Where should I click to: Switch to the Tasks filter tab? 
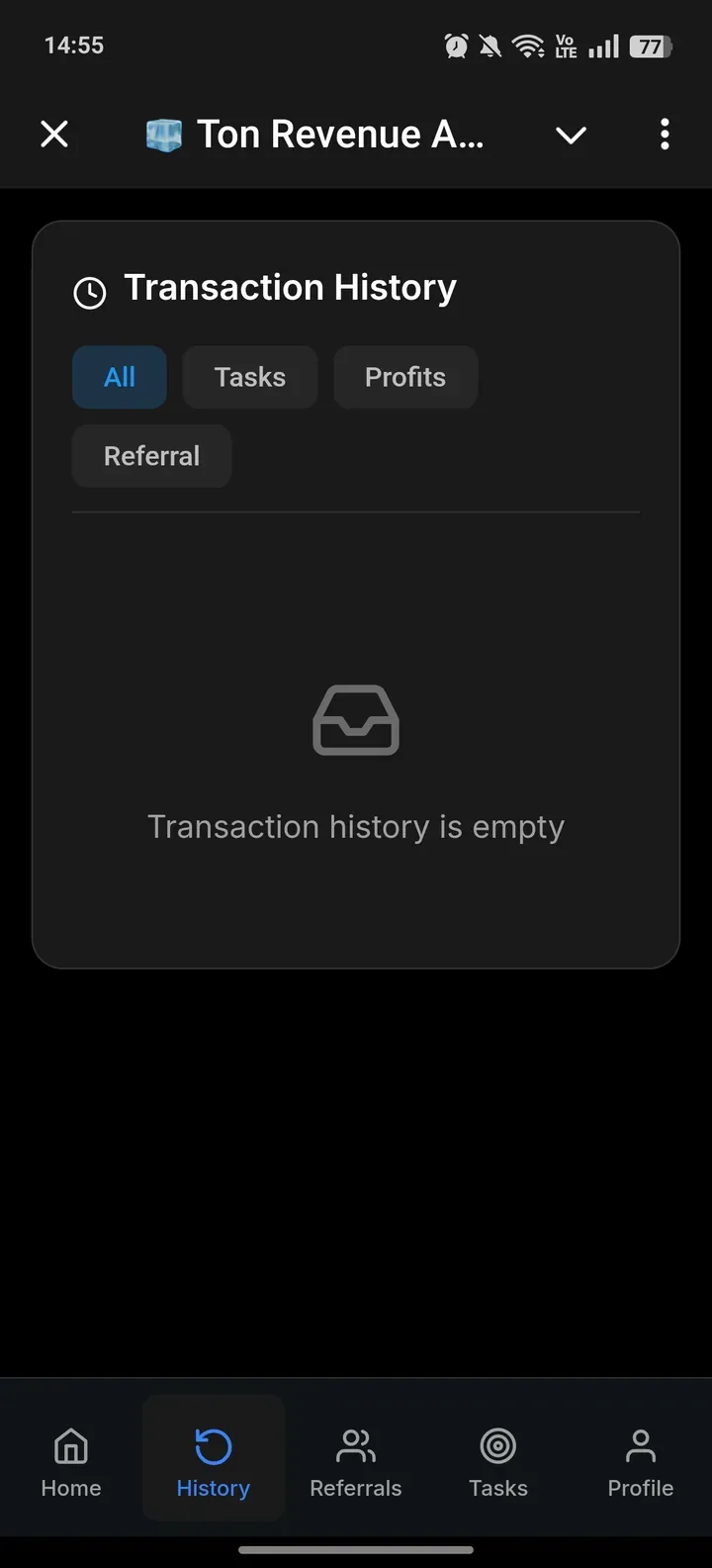[x=249, y=377]
